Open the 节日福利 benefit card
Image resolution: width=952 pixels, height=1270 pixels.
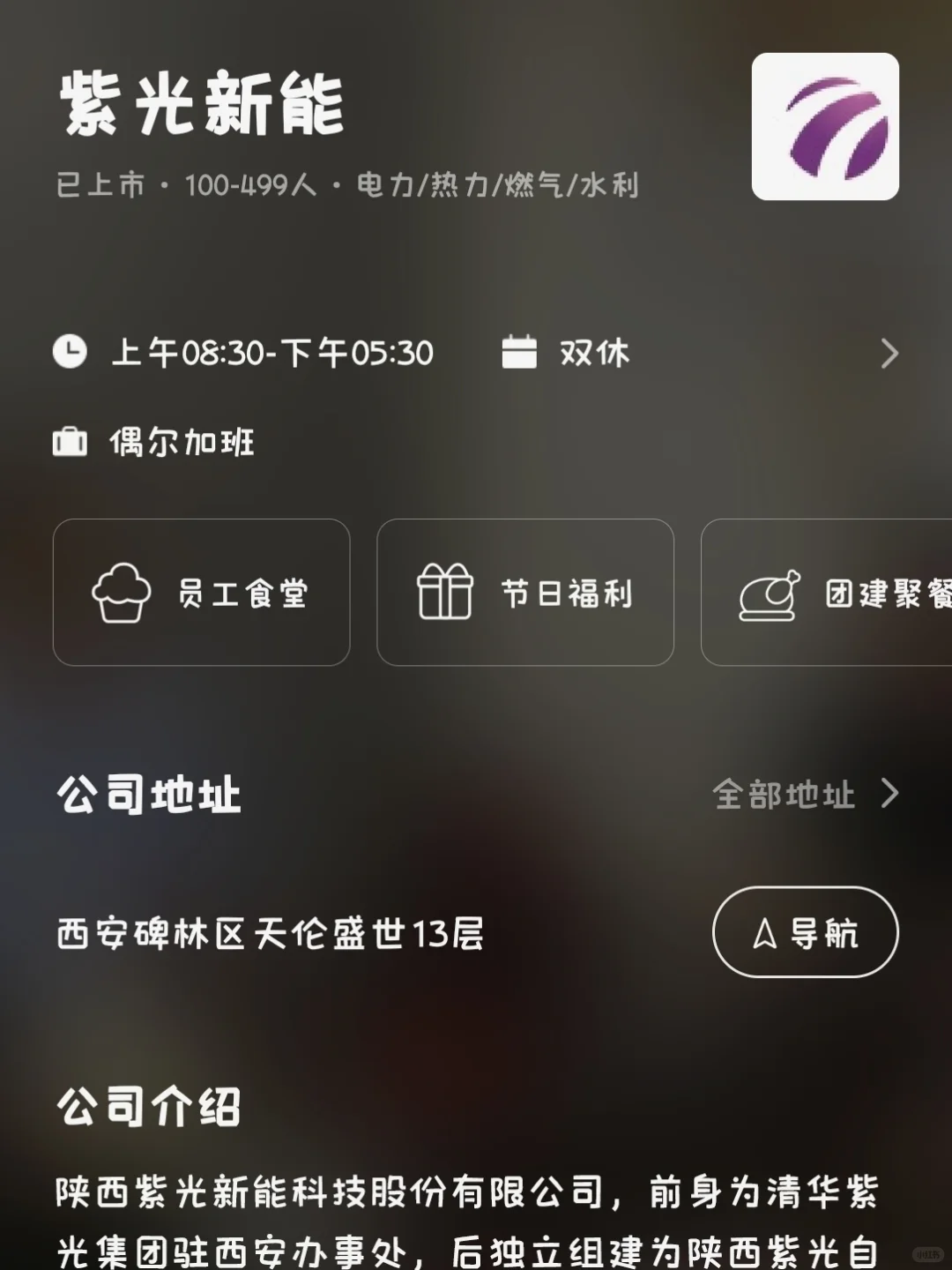525,593
